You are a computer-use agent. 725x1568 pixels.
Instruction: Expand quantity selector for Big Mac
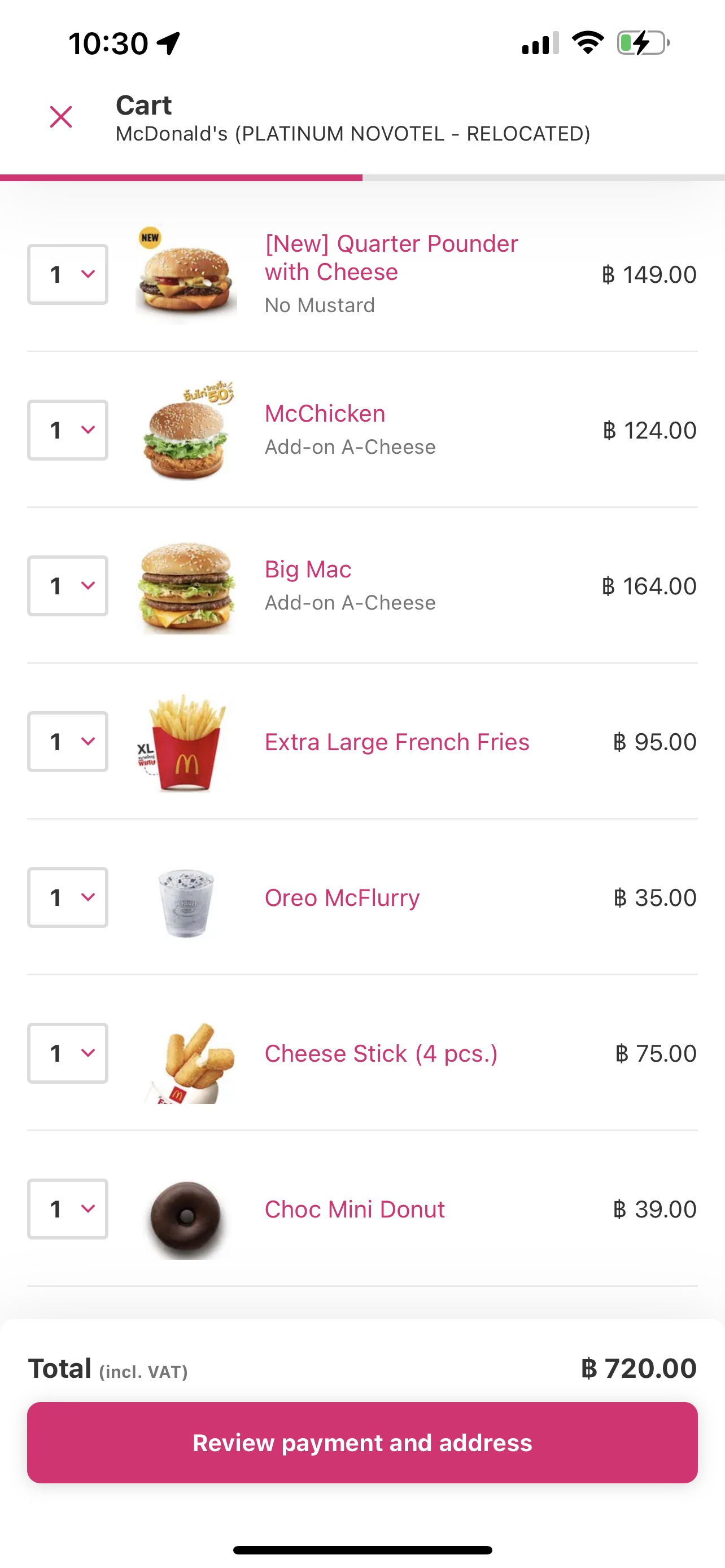tap(68, 586)
